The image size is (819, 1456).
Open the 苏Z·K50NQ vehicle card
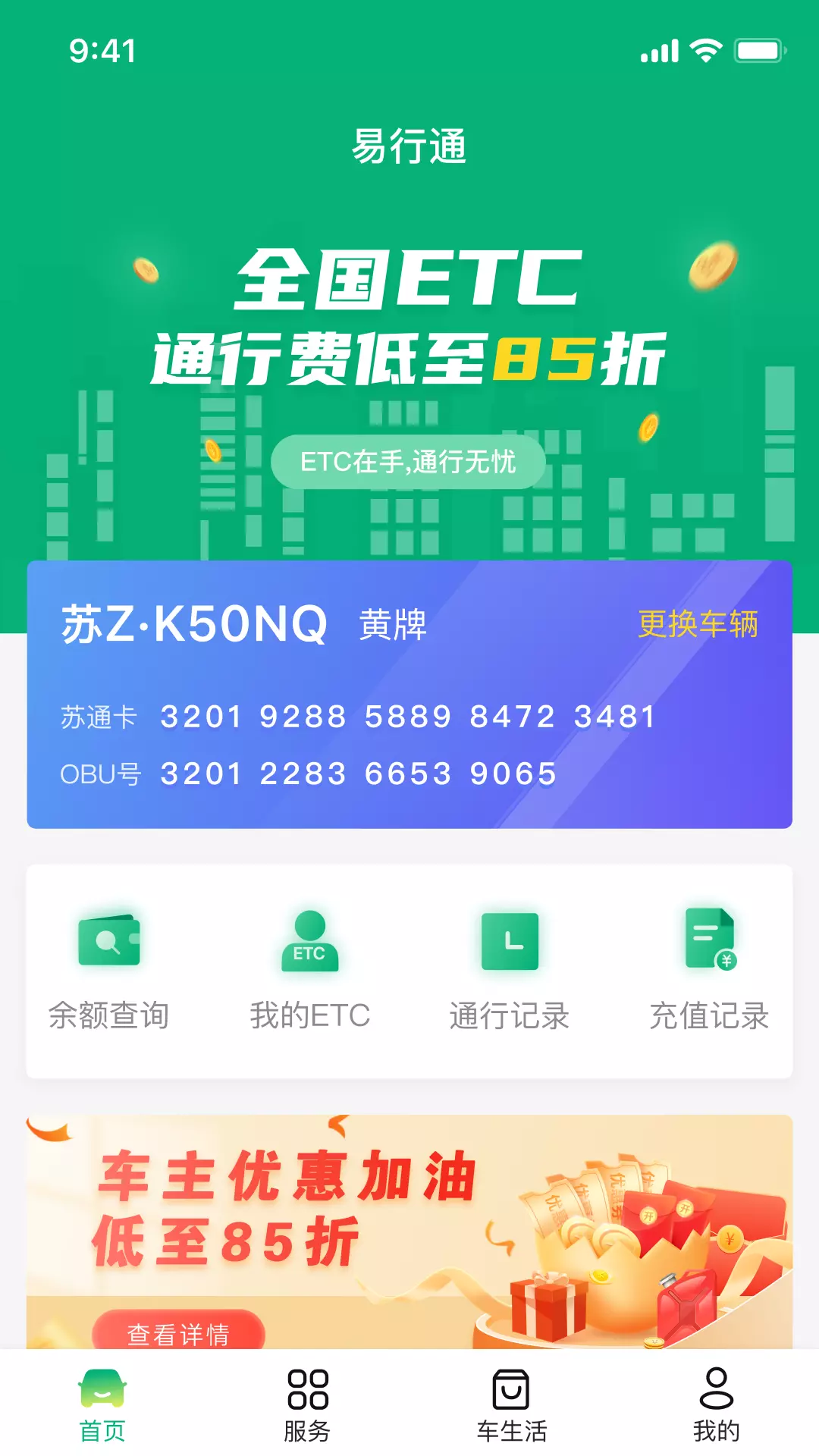pos(409,695)
